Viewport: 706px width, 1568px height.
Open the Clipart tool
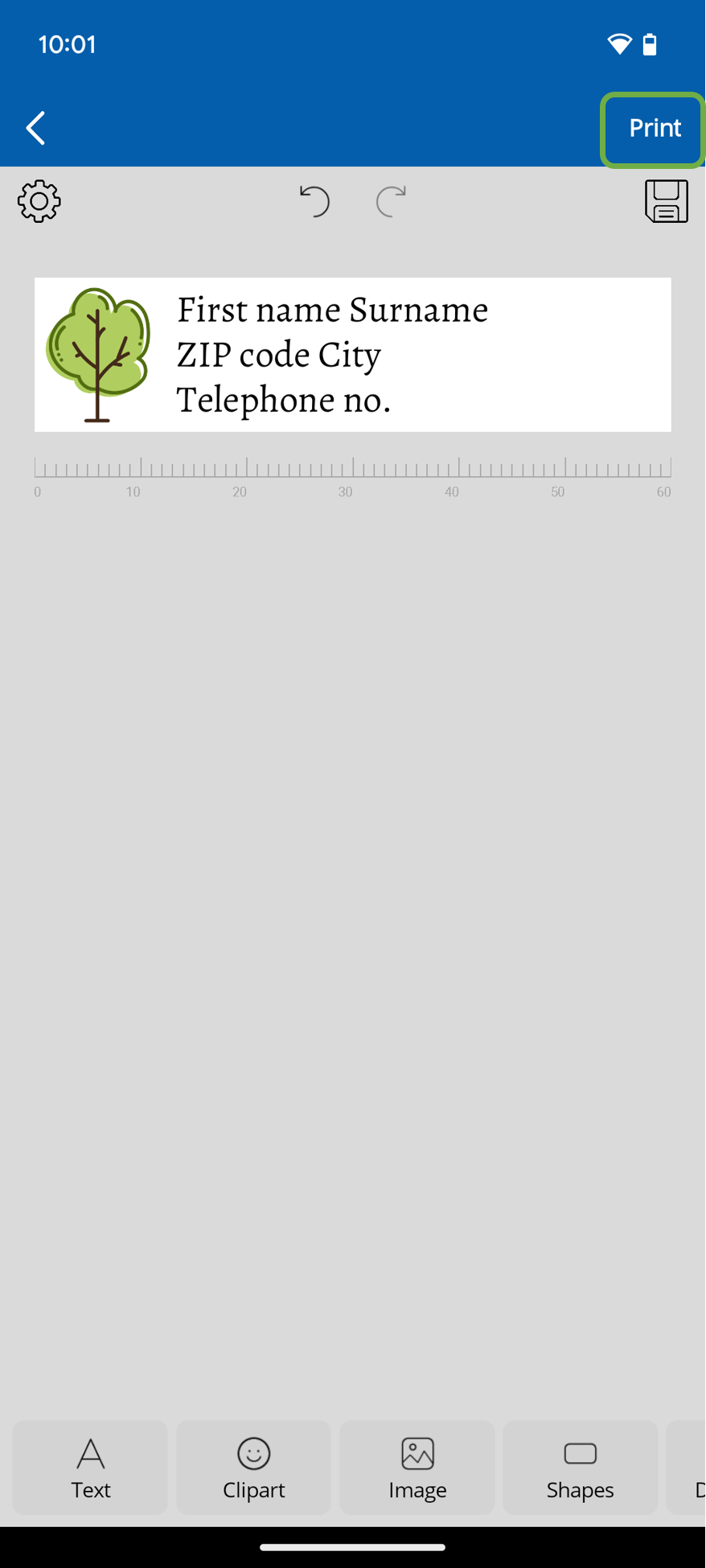coord(253,1467)
